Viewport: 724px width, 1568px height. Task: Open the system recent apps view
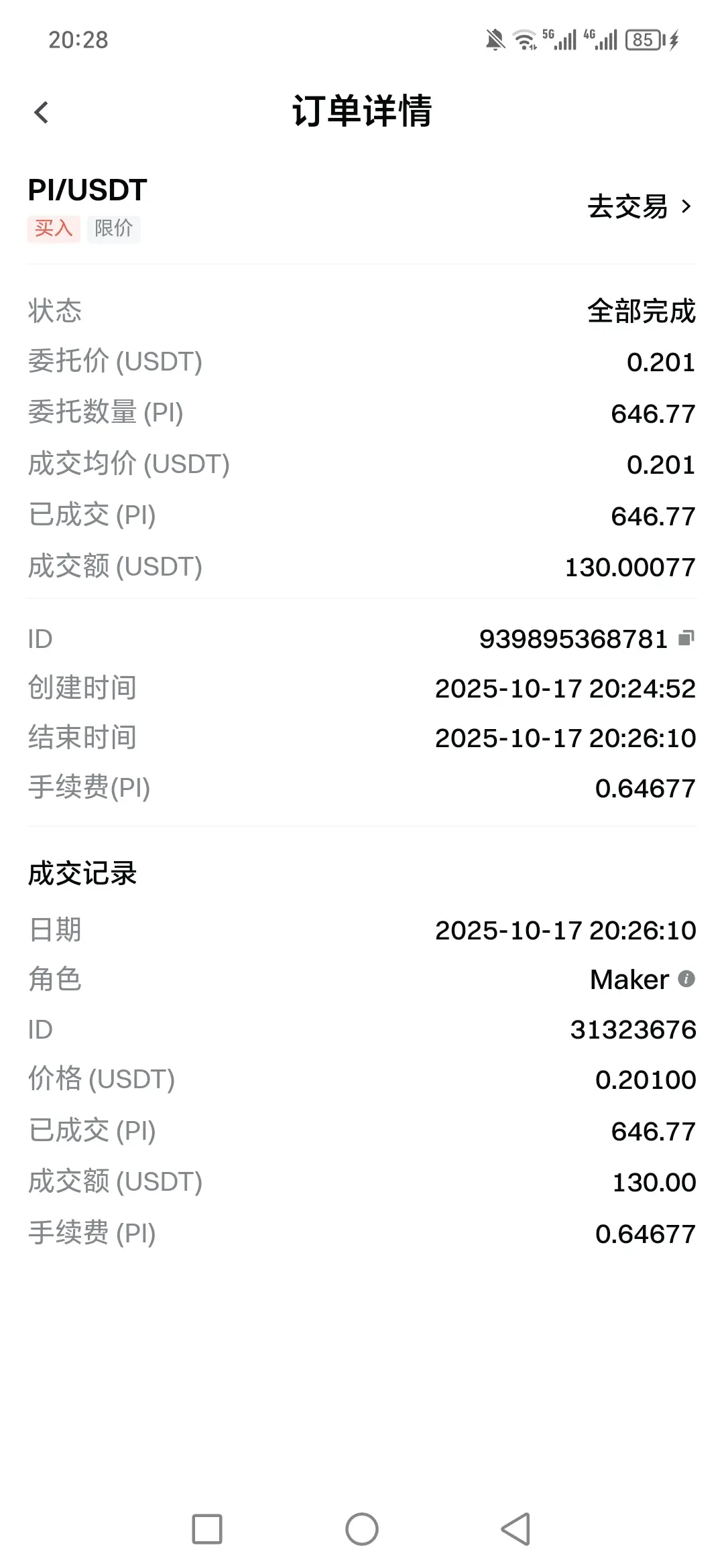pos(207,1530)
